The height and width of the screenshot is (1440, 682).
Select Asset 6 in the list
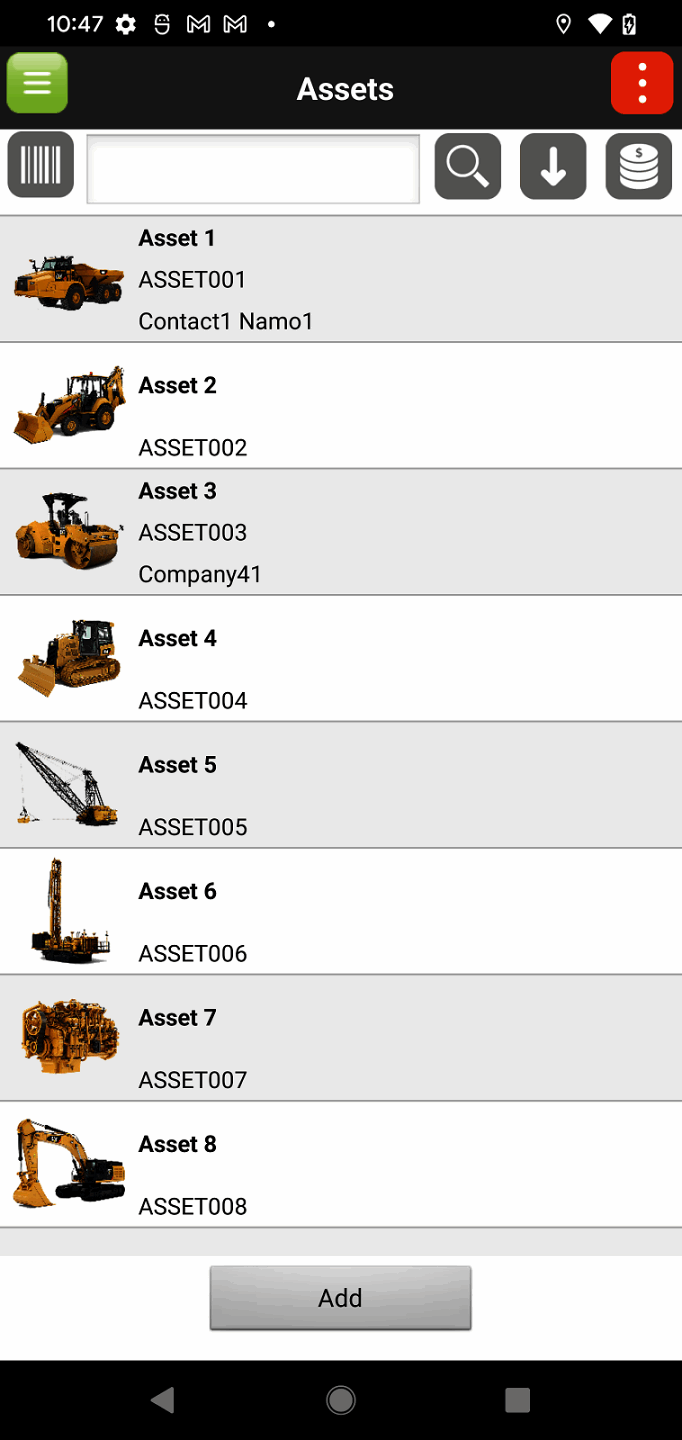pos(340,912)
